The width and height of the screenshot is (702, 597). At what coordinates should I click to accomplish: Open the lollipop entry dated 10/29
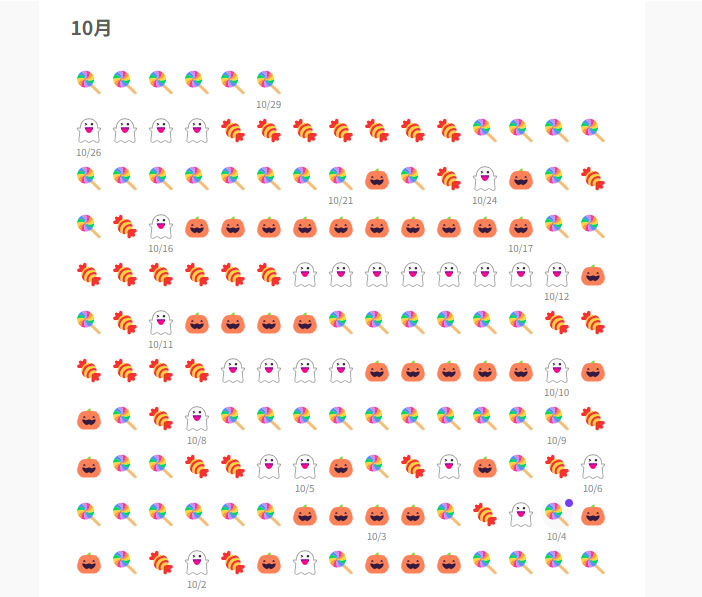(269, 82)
